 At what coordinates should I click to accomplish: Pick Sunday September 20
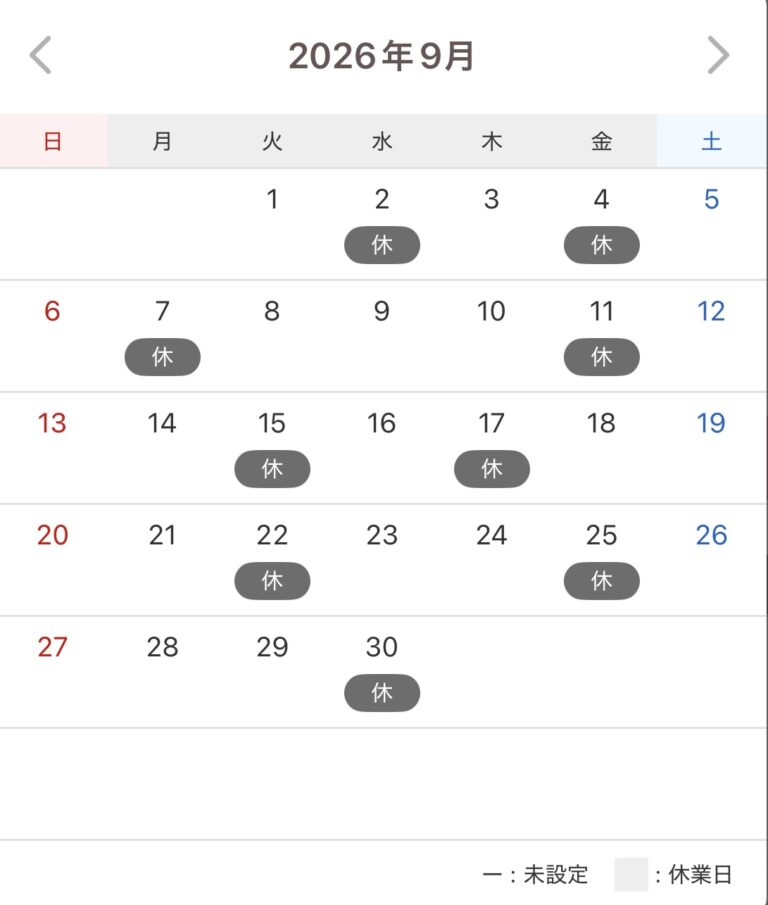pyautogui.click(x=53, y=560)
